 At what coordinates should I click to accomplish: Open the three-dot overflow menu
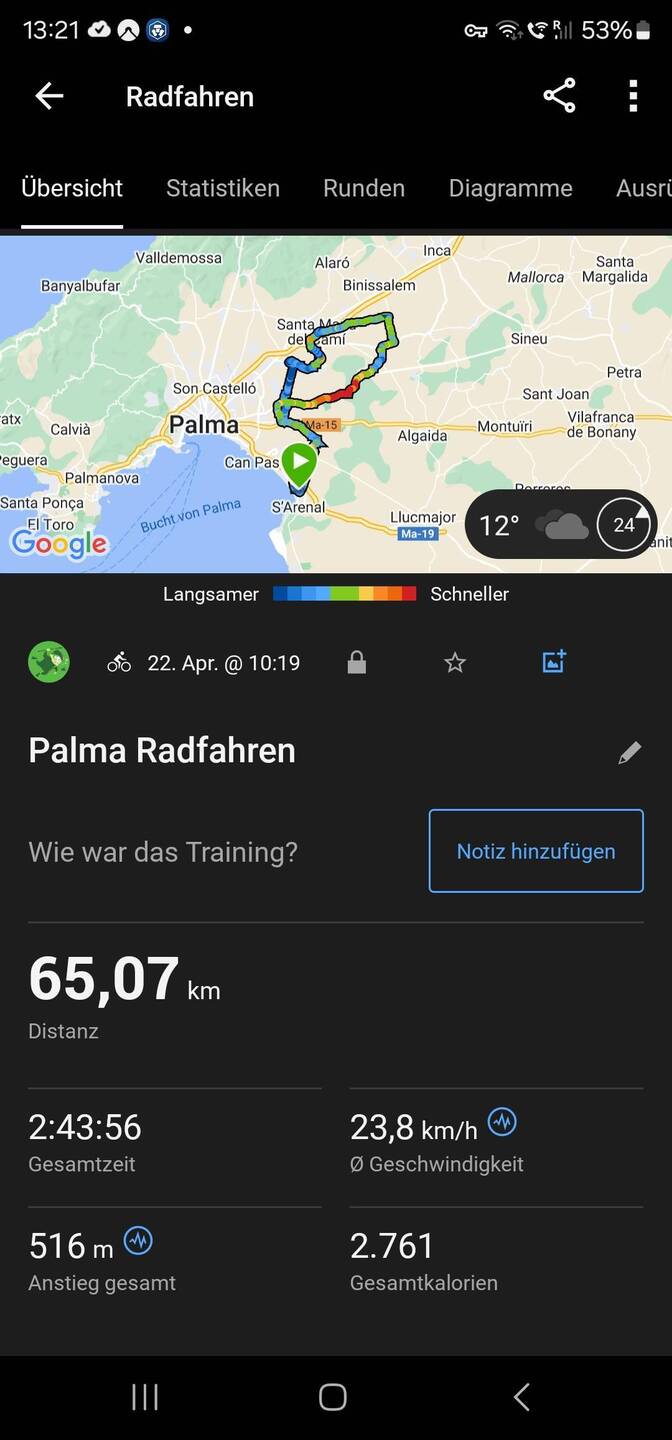tap(632, 96)
